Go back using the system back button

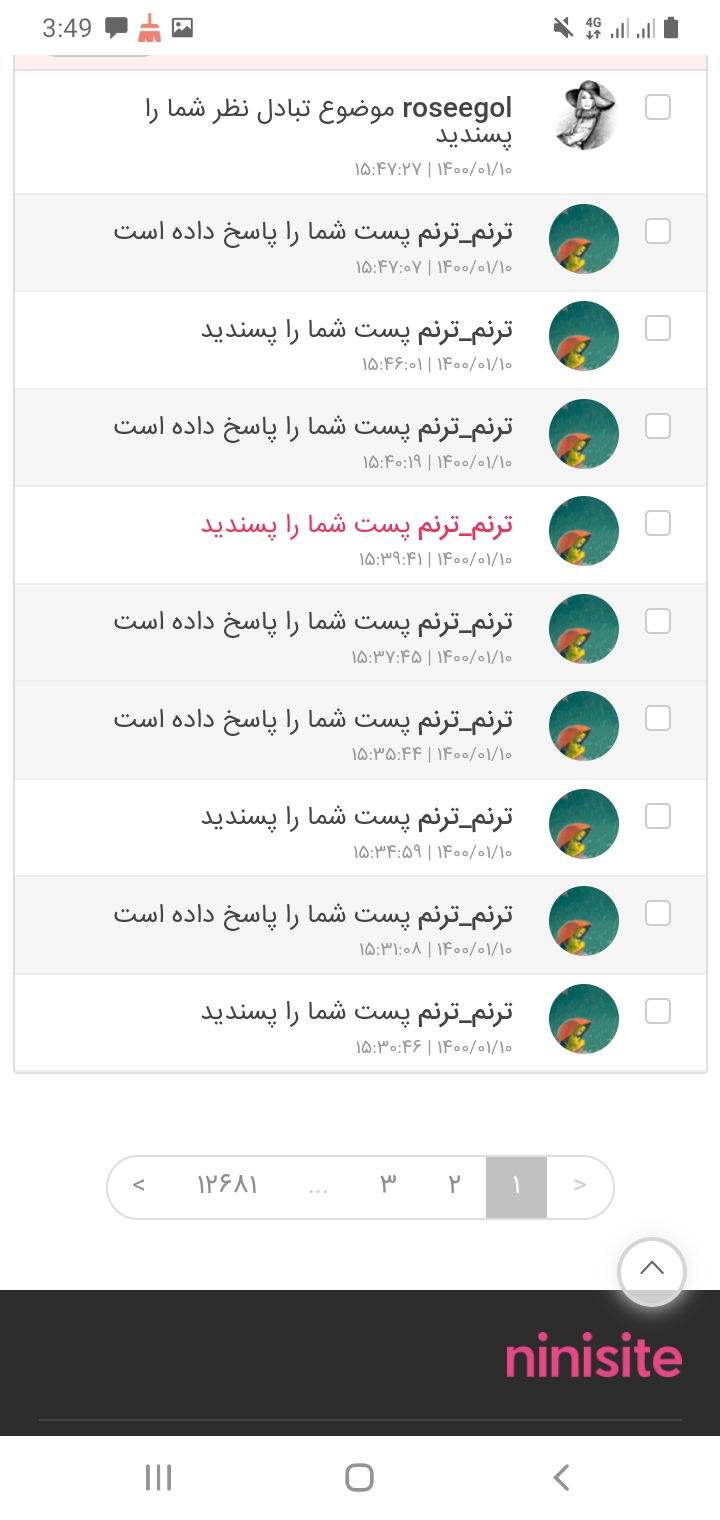coord(561,1477)
